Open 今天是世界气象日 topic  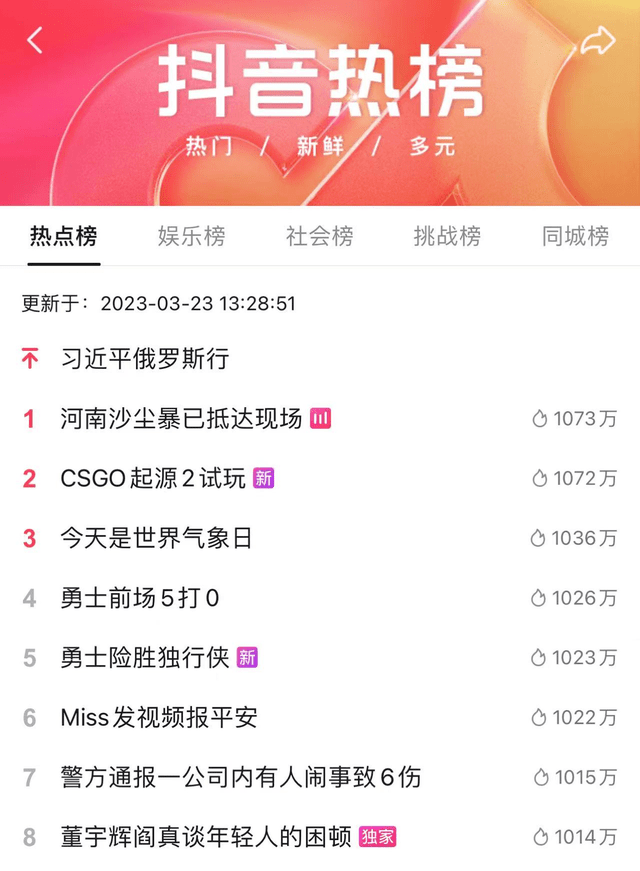157,538
